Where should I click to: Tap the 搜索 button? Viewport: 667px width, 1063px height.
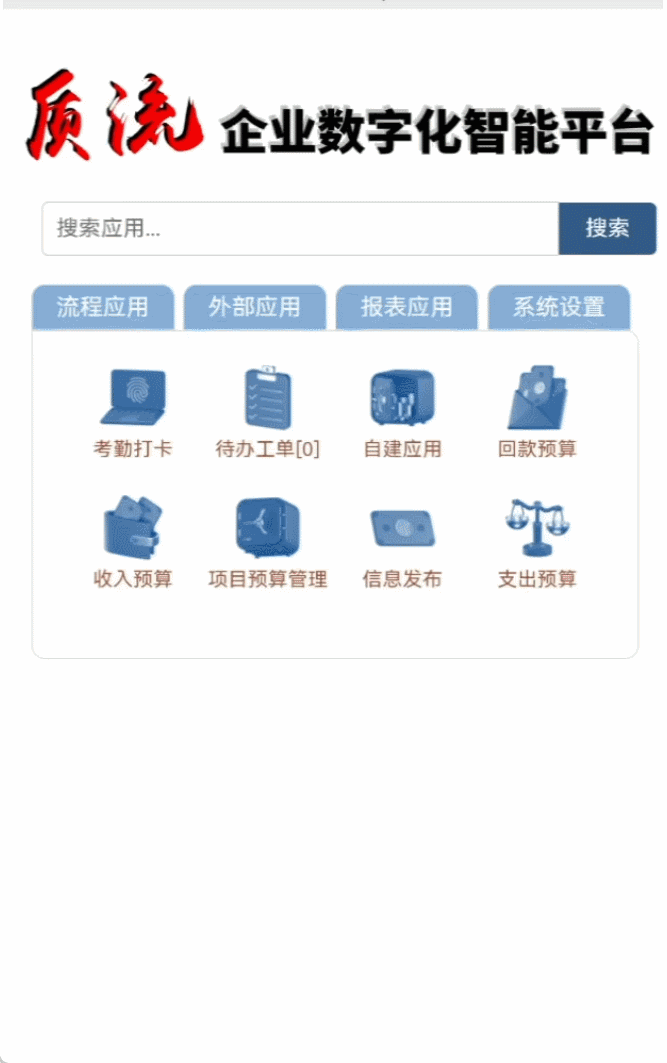click(607, 228)
